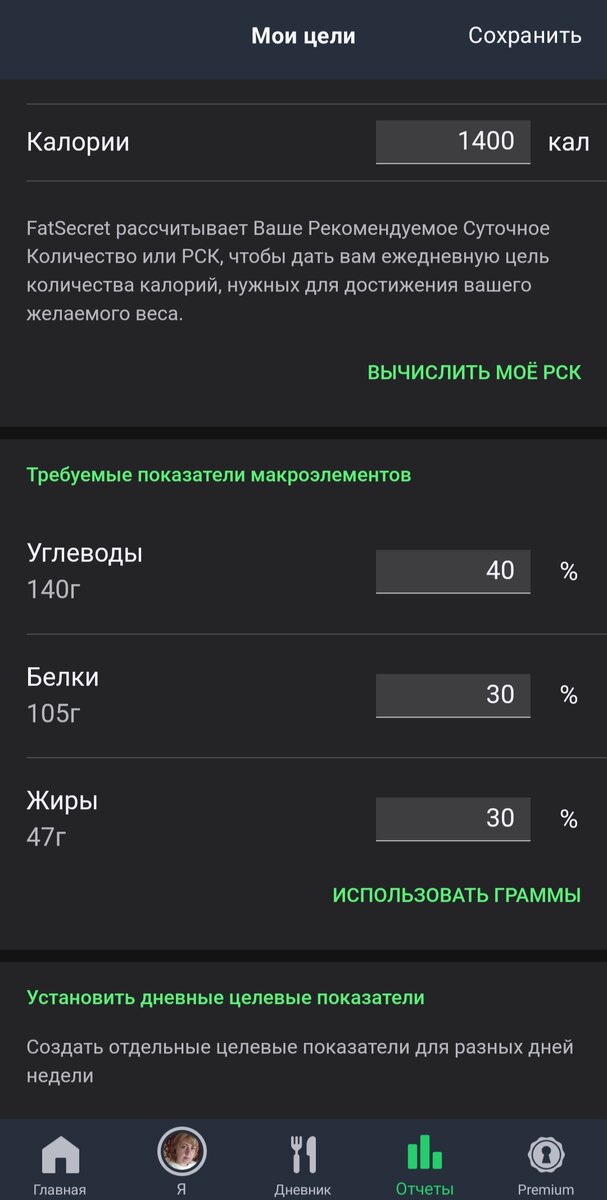Change the Белки percent field

[x=453, y=695]
